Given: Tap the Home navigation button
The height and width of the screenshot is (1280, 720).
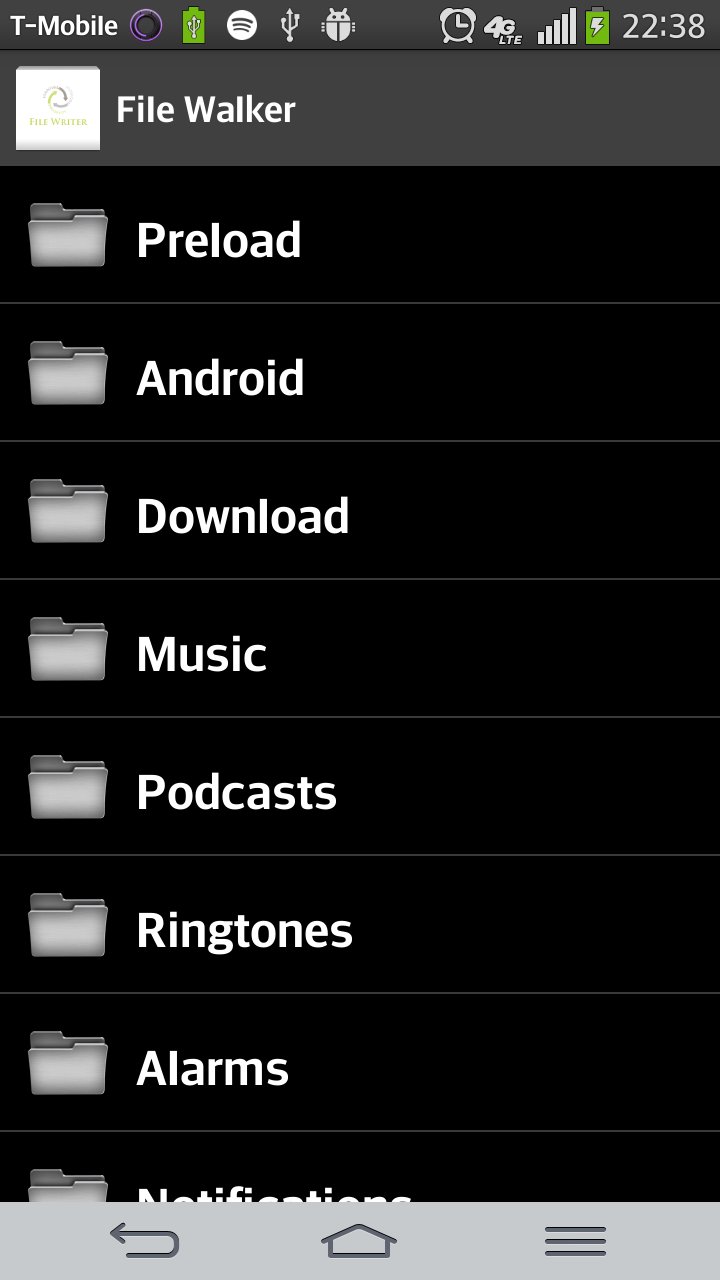Looking at the screenshot, I should 360,1240.
